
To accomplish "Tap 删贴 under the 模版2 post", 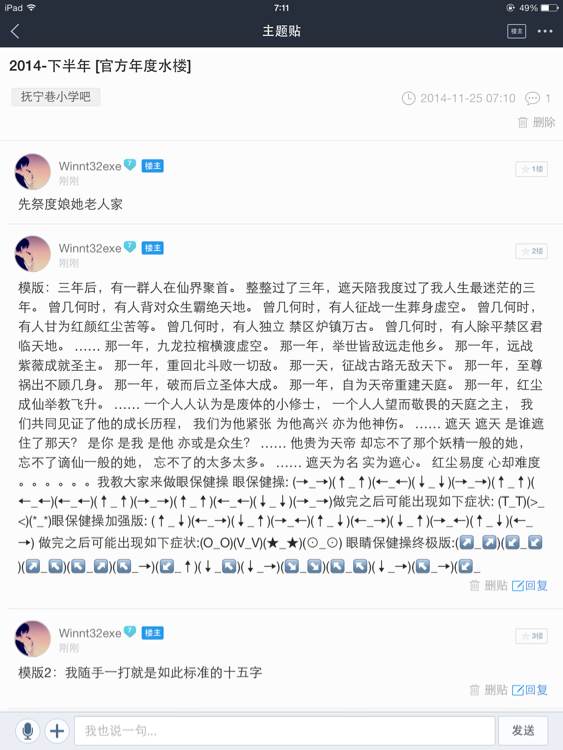I will [488, 690].
